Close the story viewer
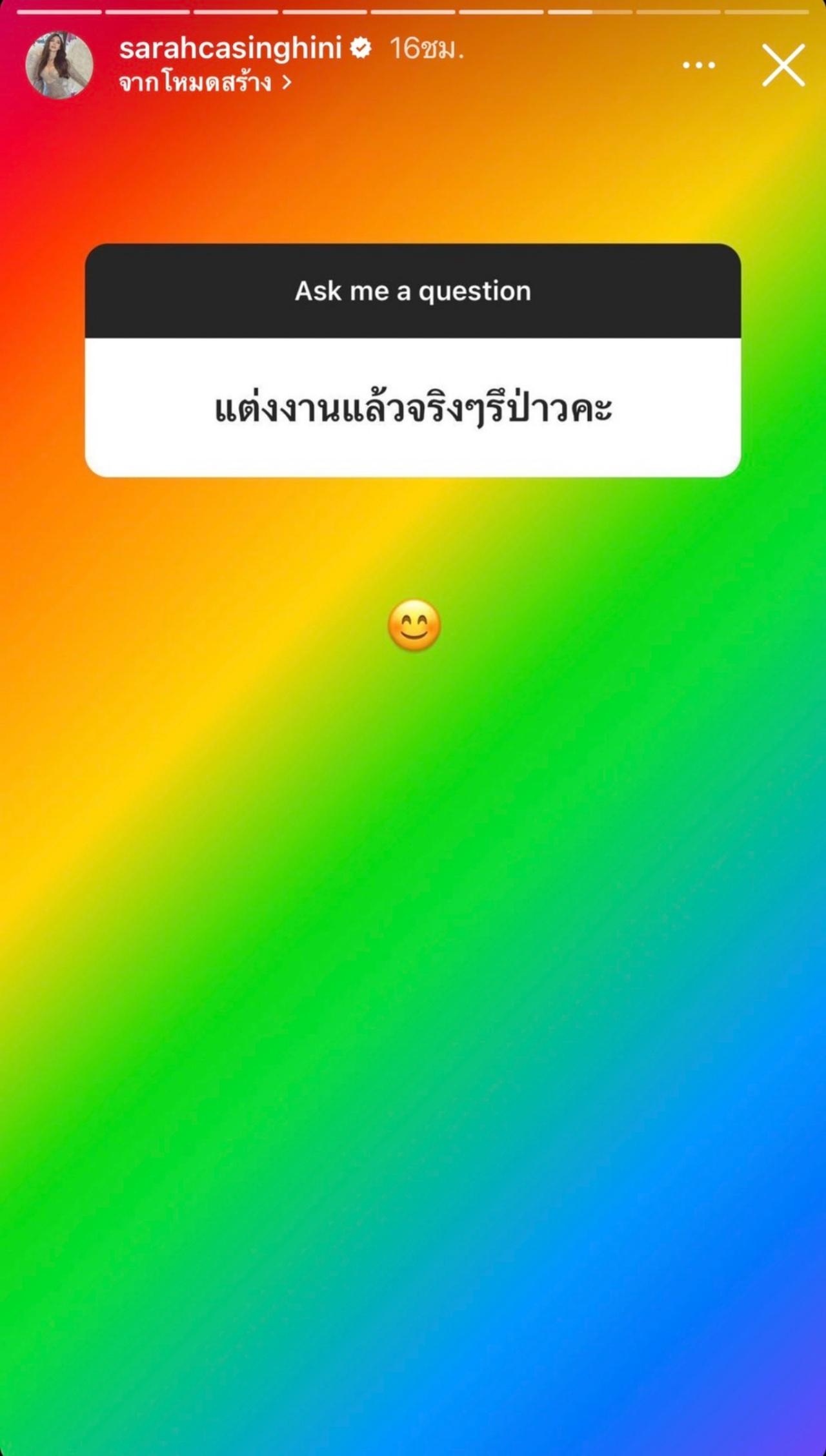The image size is (826, 1456). tap(783, 65)
